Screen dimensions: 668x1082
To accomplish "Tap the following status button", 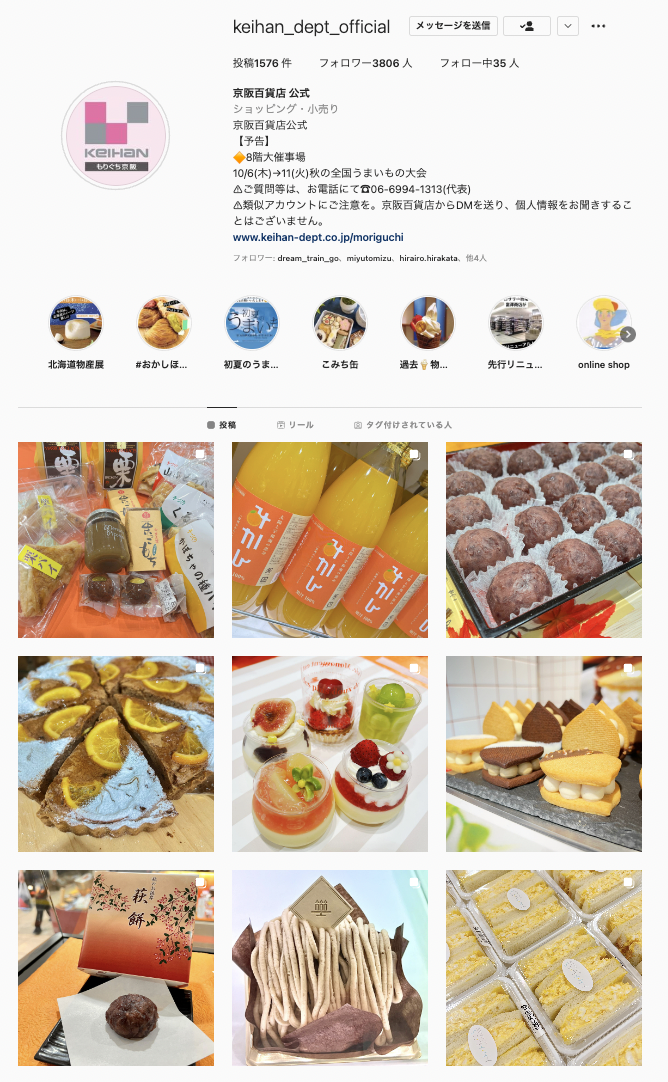I will tap(527, 26).
